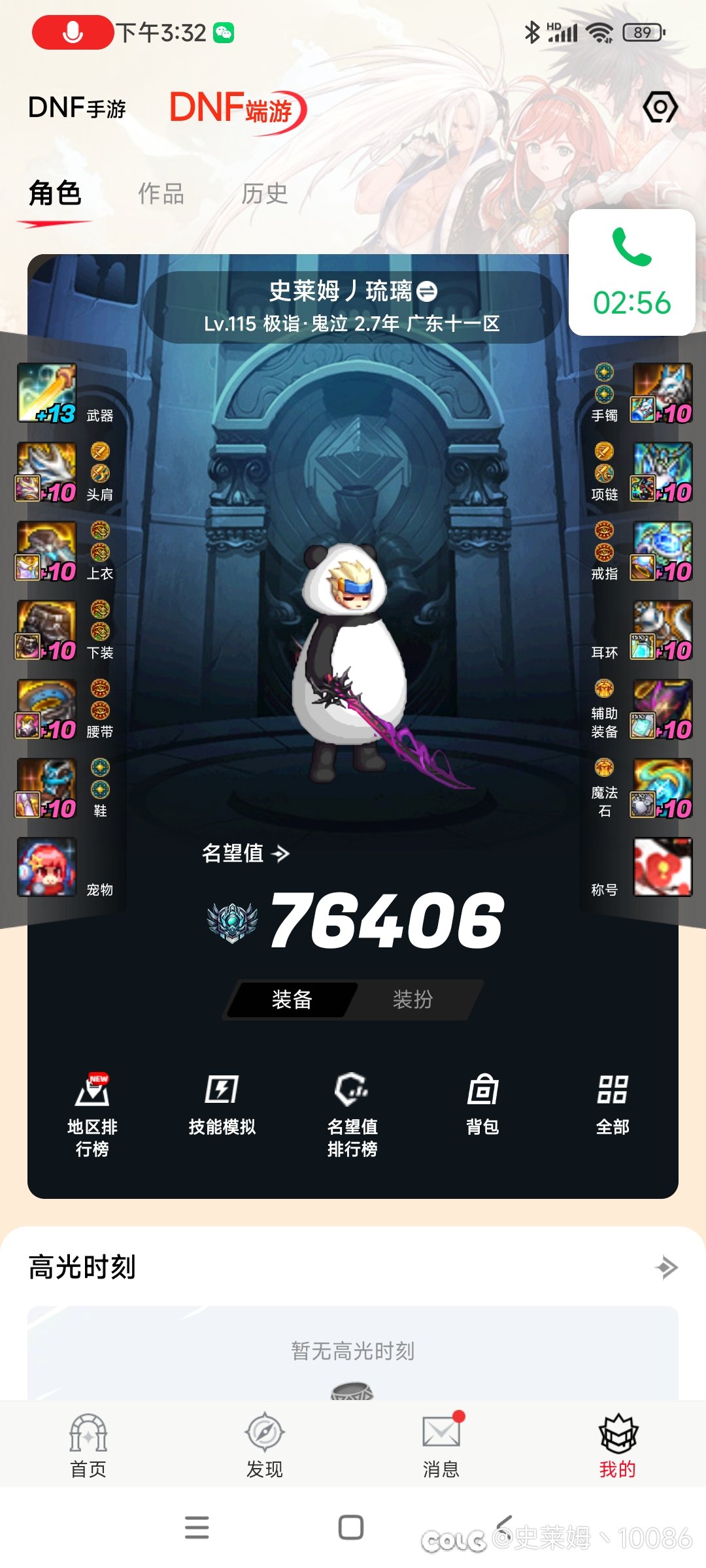
Task: Go to the 首页 tab
Action: click(88, 1445)
